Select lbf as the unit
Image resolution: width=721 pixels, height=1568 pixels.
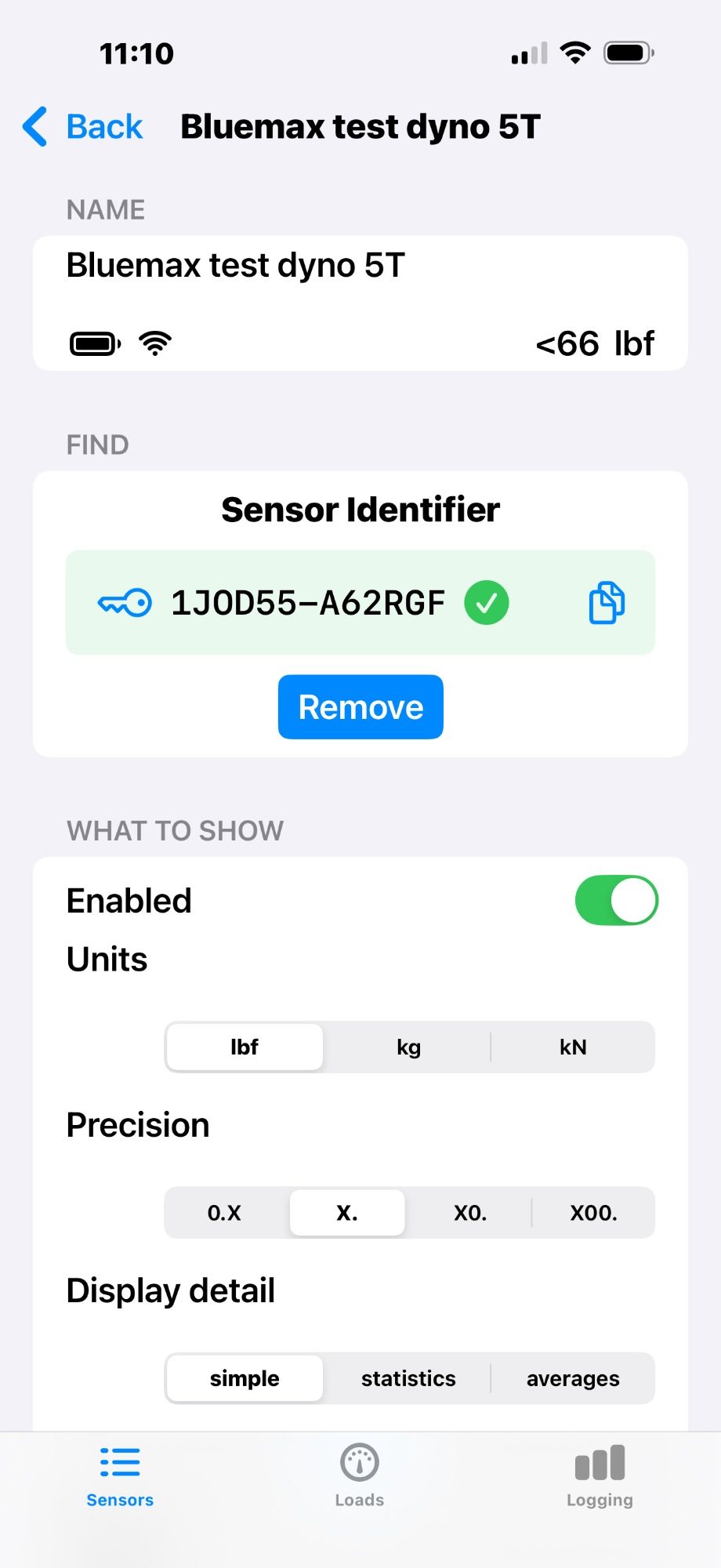[x=245, y=1047]
